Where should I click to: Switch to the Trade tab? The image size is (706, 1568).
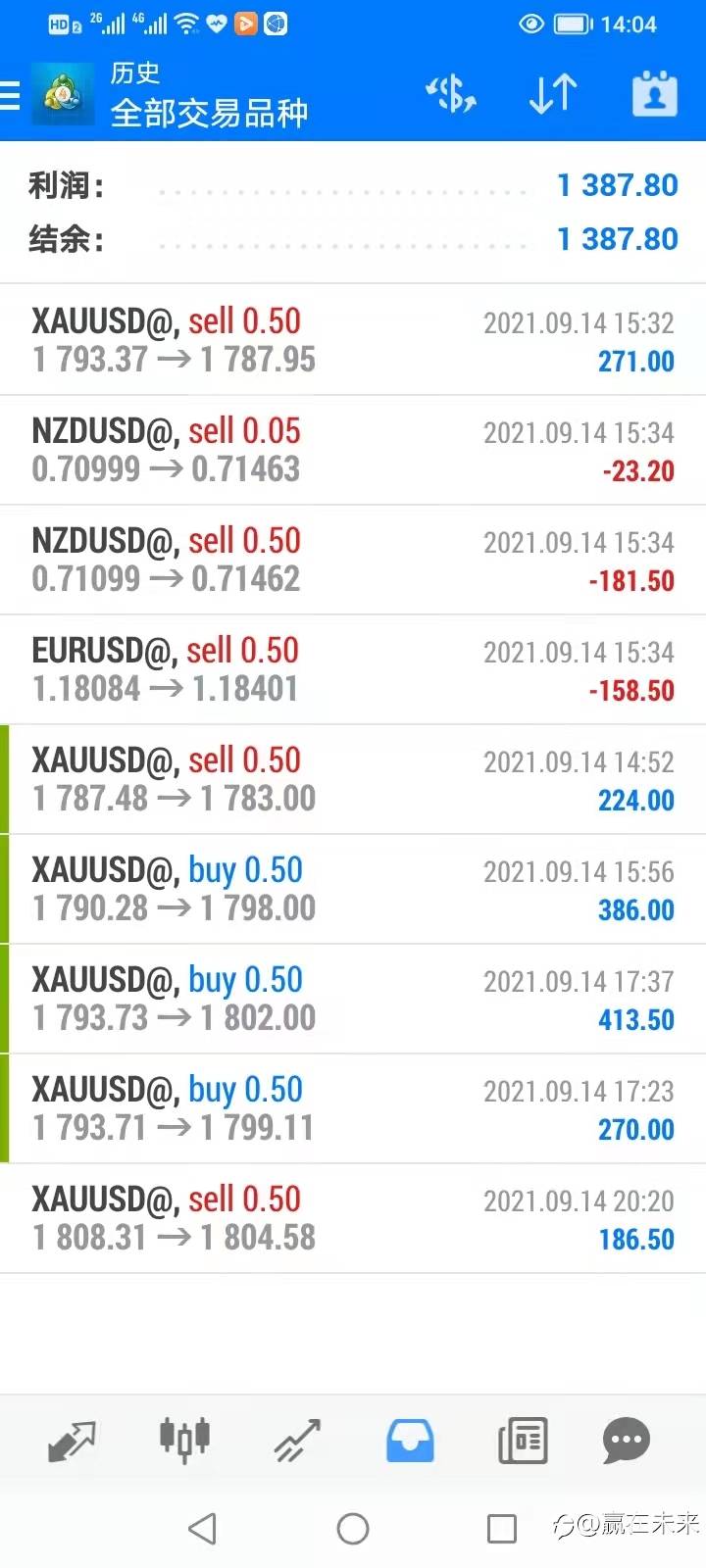(297, 1441)
